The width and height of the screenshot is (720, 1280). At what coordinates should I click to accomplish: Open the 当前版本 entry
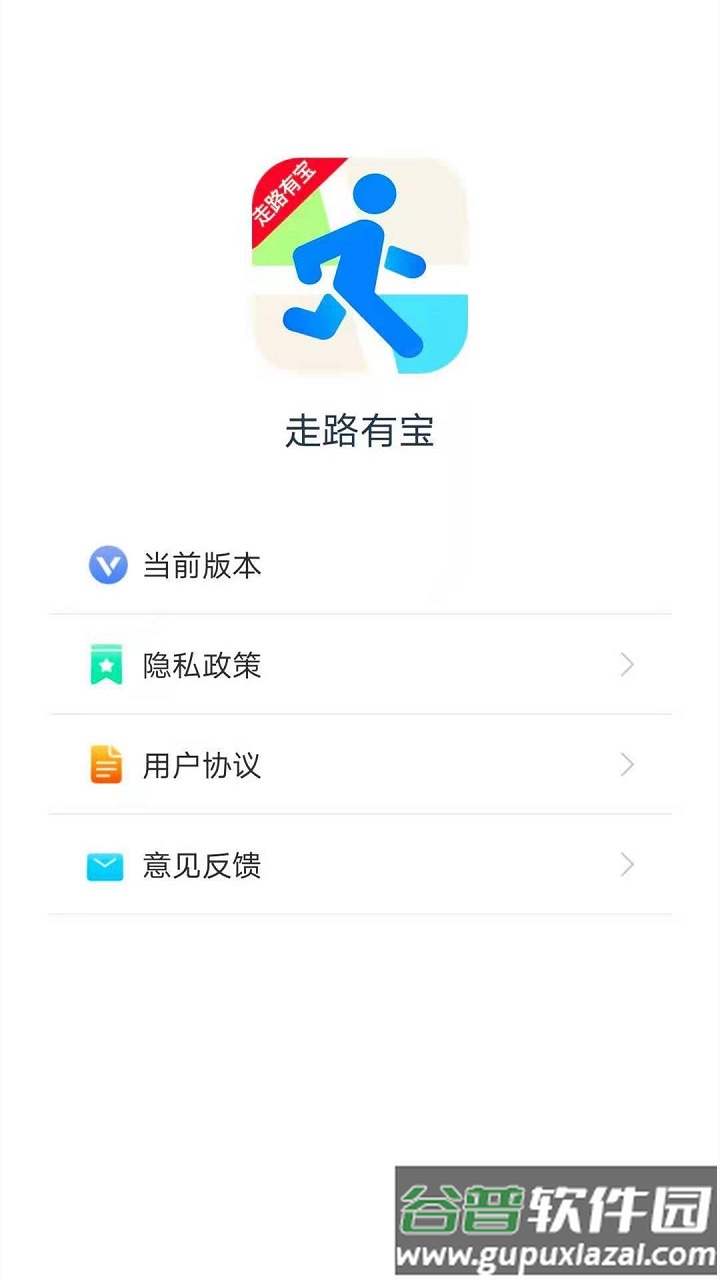click(360, 566)
